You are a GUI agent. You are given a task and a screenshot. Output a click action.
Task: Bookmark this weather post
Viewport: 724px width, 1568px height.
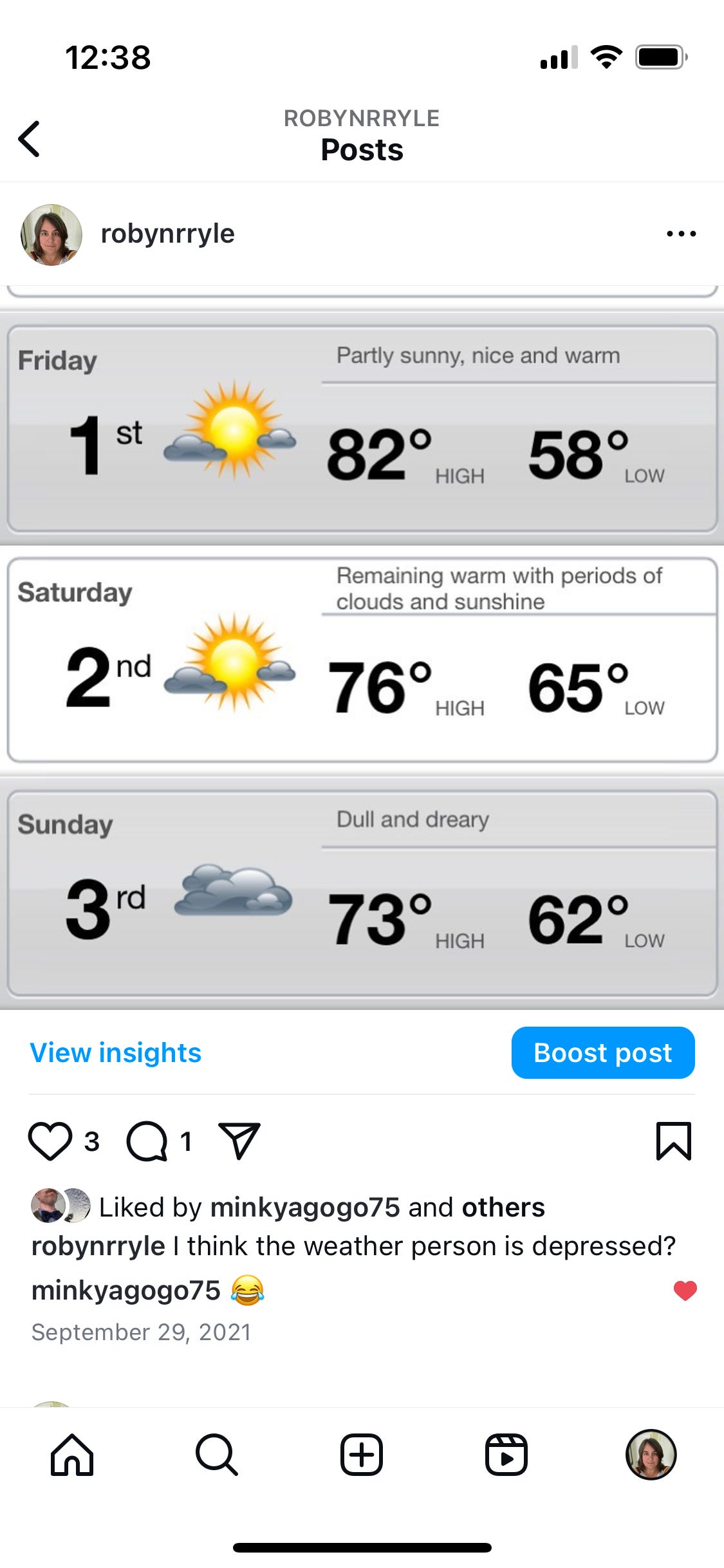click(674, 1141)
